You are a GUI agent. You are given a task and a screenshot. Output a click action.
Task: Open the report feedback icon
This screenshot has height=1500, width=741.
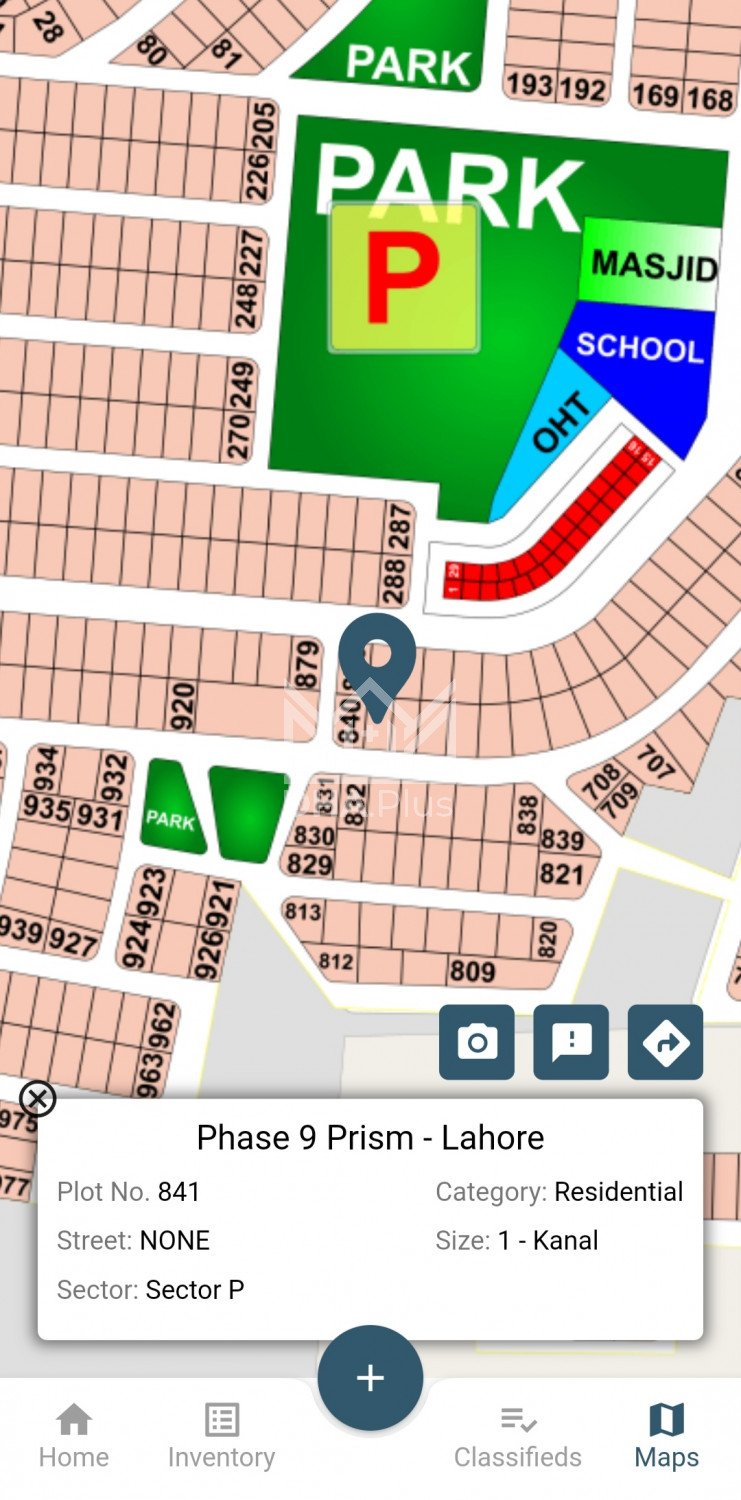point(571,1042)
